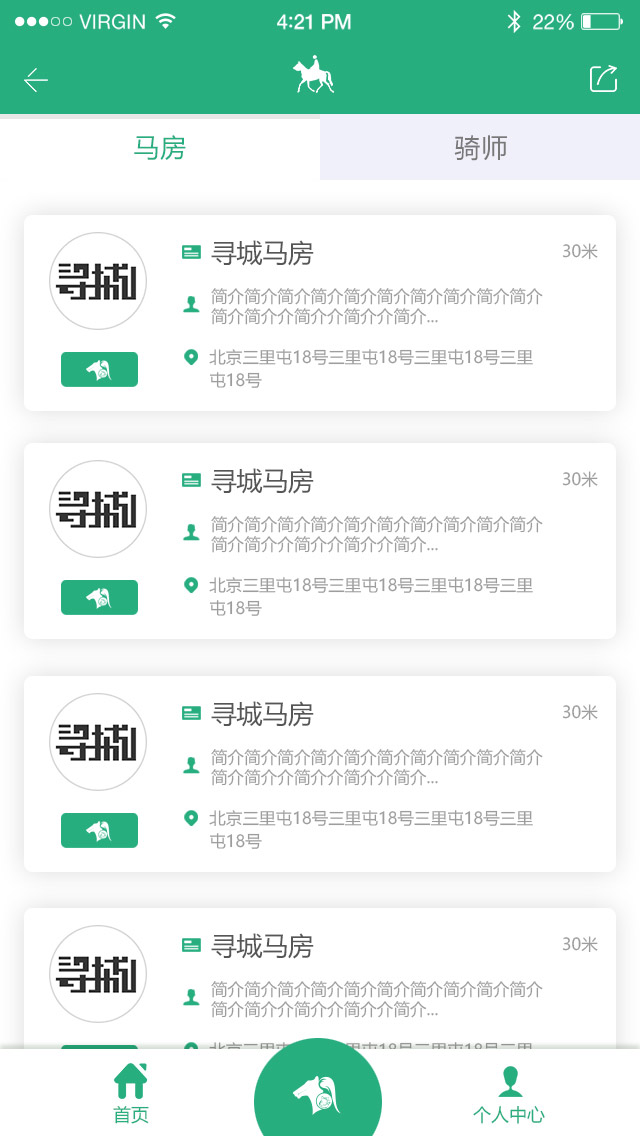
Task: Open the first 寻城马房 card in the list
Action: (x=320, y=313)
